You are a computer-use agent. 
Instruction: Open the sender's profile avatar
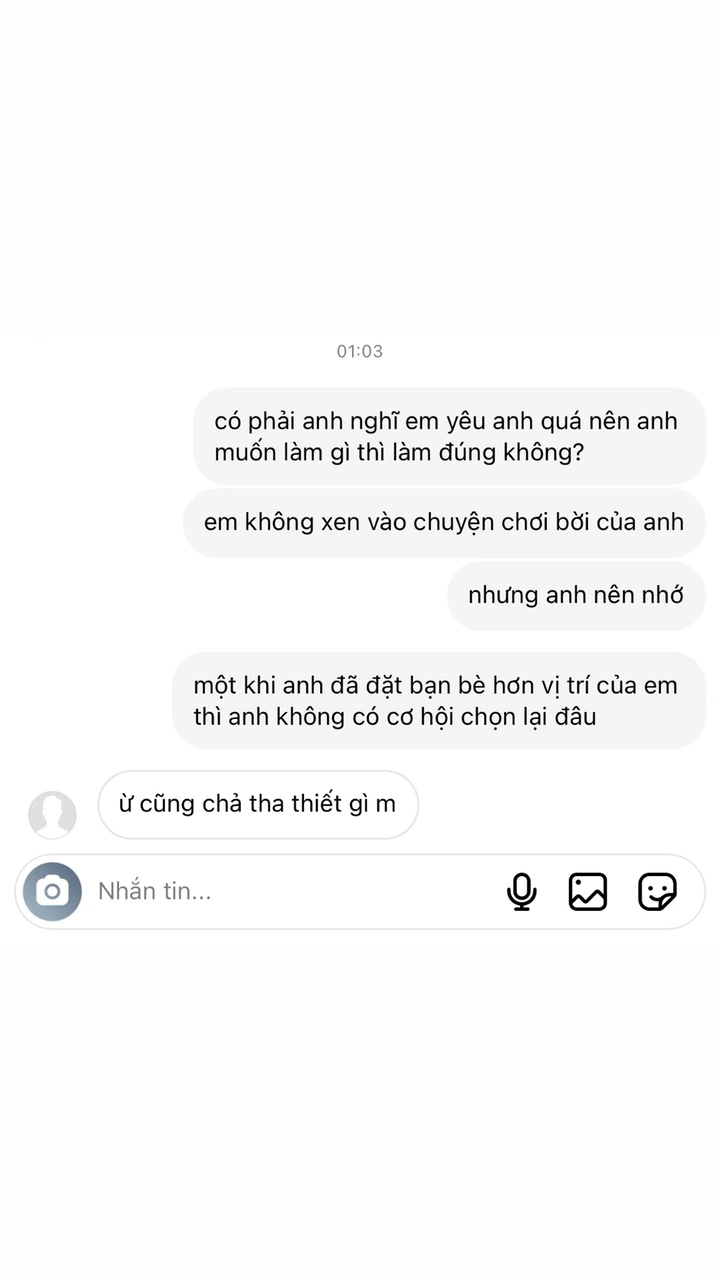tap(52, 814)
